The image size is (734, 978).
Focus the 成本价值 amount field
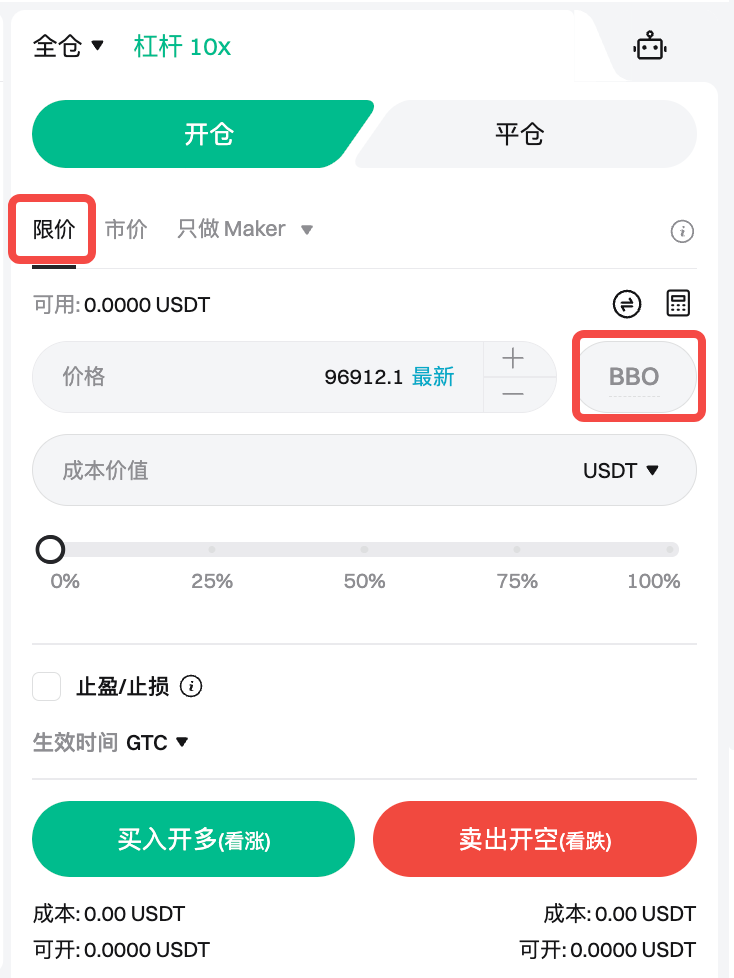pos(300,470)
